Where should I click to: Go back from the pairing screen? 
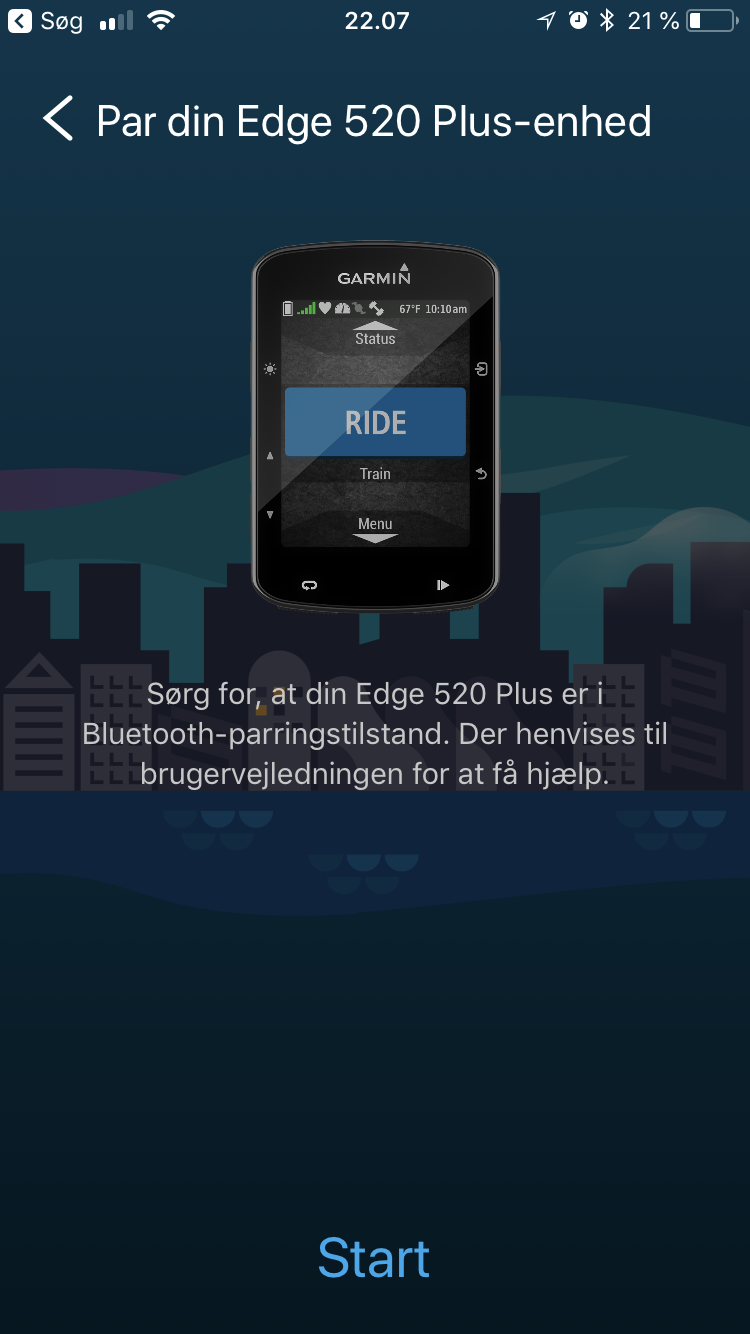[58, 120]
